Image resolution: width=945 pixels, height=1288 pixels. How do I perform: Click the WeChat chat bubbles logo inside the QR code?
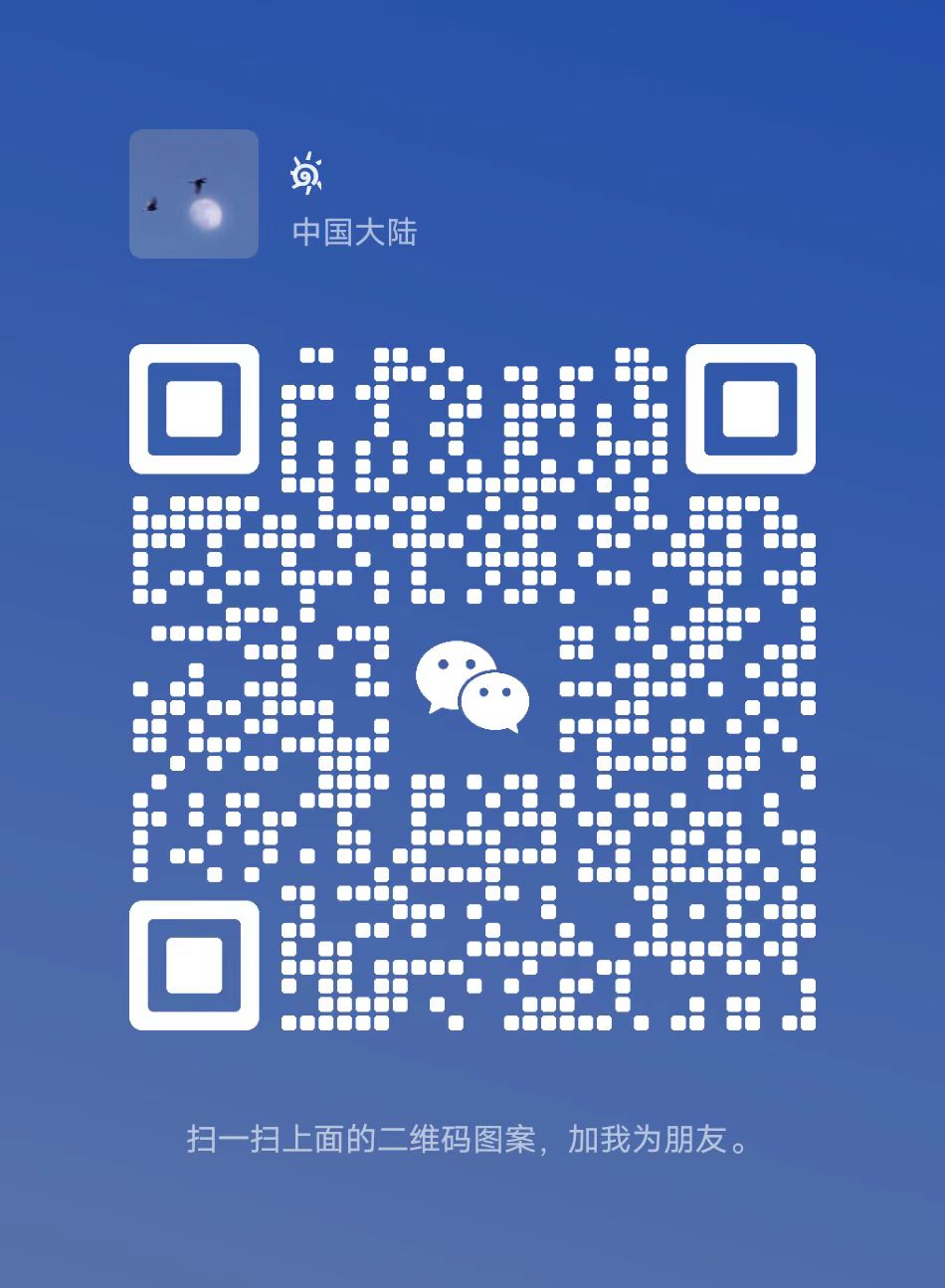(472, 684)
